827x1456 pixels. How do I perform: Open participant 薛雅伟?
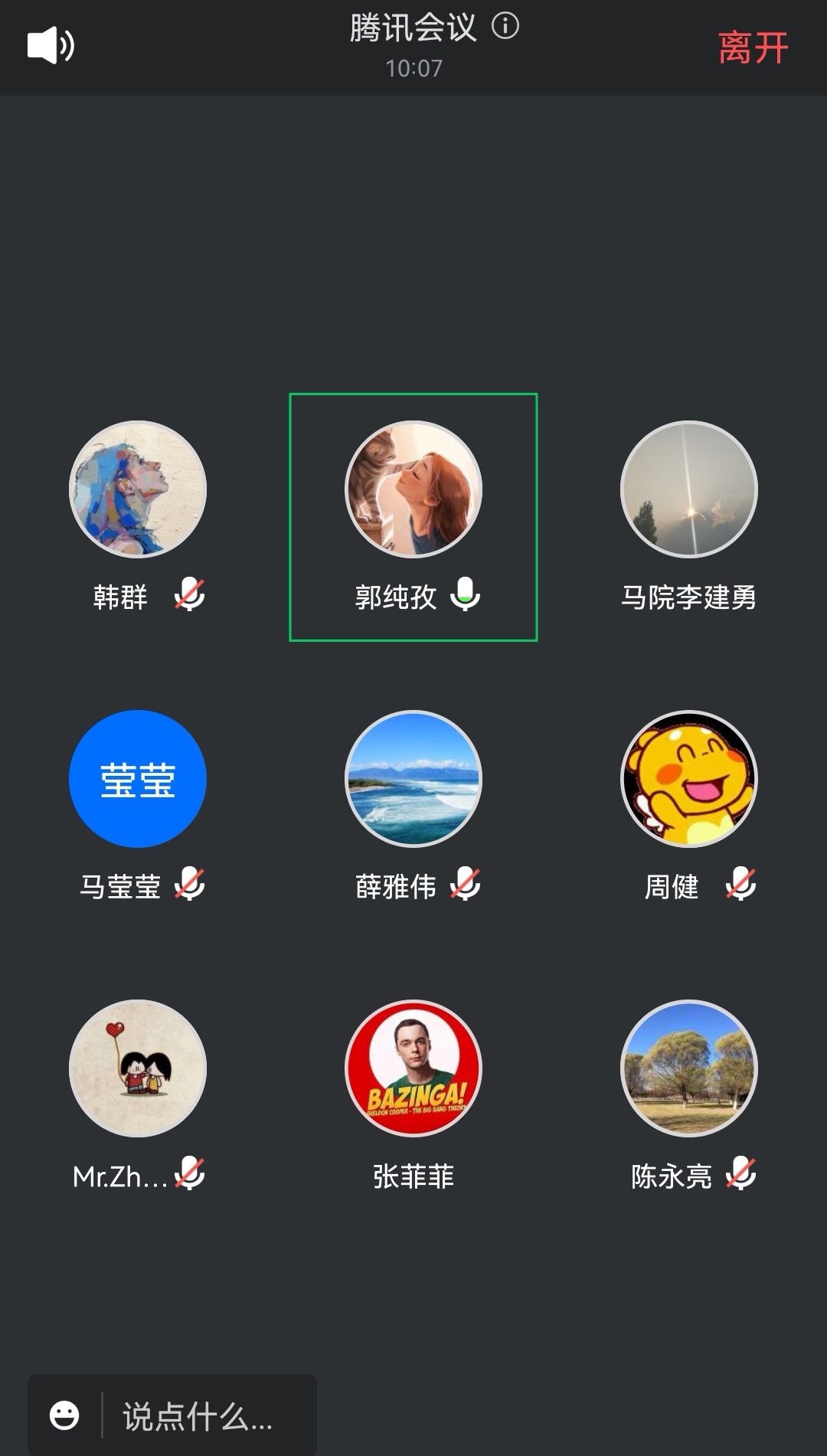(x=413, y=779)
